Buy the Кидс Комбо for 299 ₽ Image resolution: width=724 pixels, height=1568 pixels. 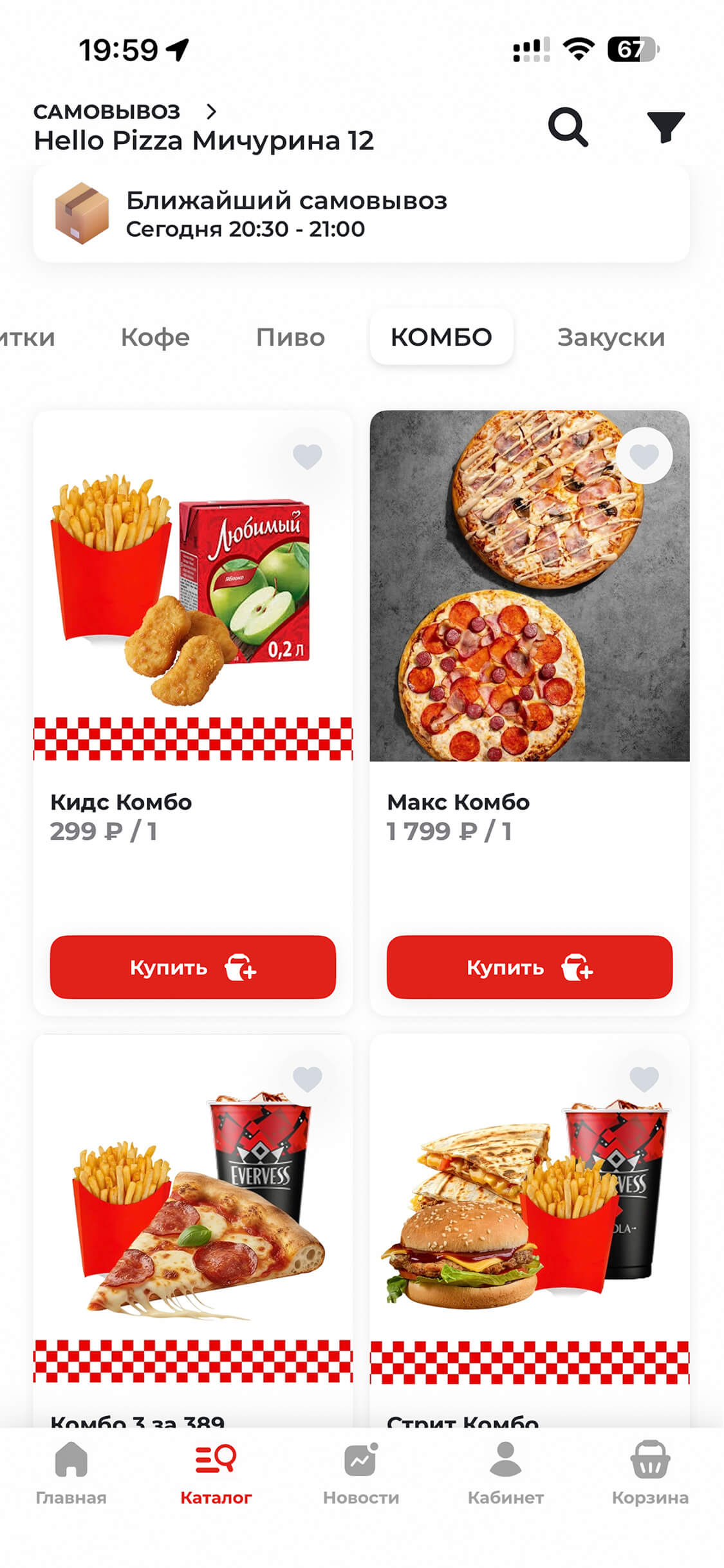click(193, 967)
